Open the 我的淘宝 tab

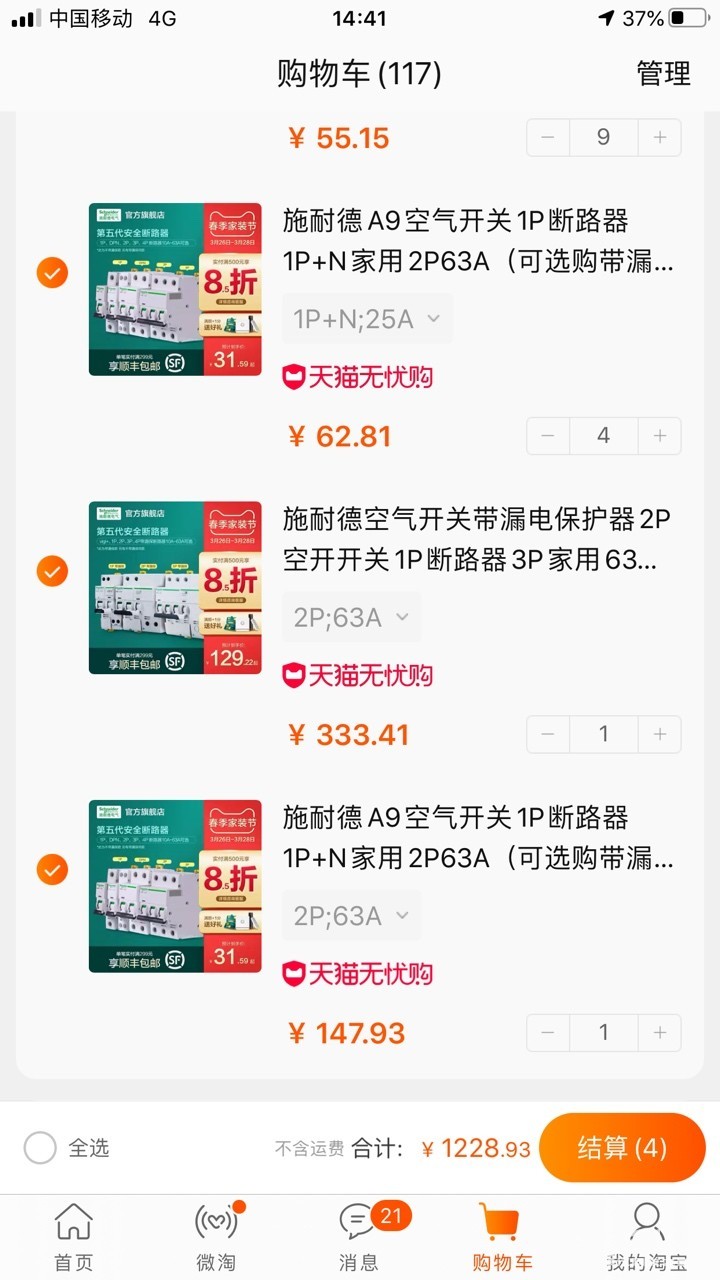[647, 1237]
